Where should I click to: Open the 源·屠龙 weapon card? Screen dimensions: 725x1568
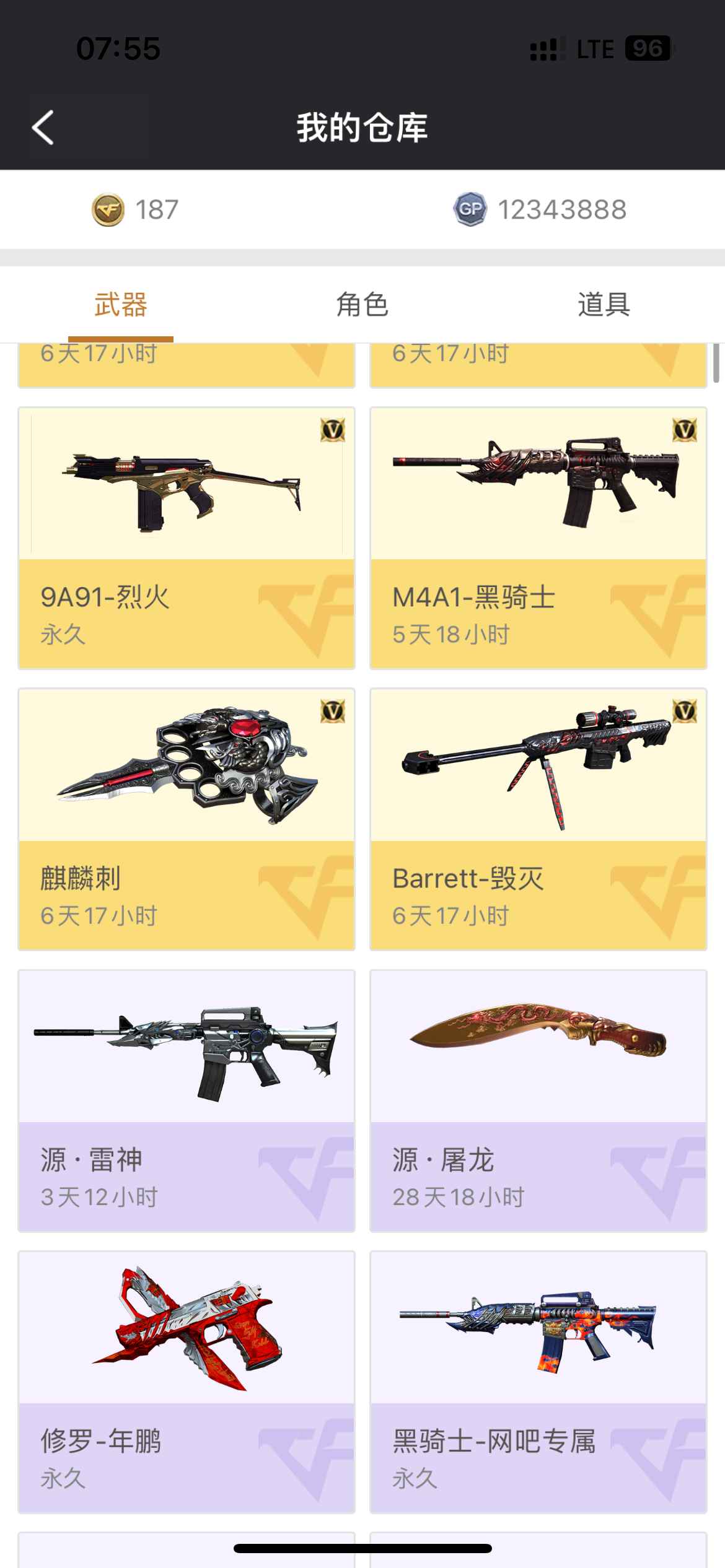coord(538,1100)
